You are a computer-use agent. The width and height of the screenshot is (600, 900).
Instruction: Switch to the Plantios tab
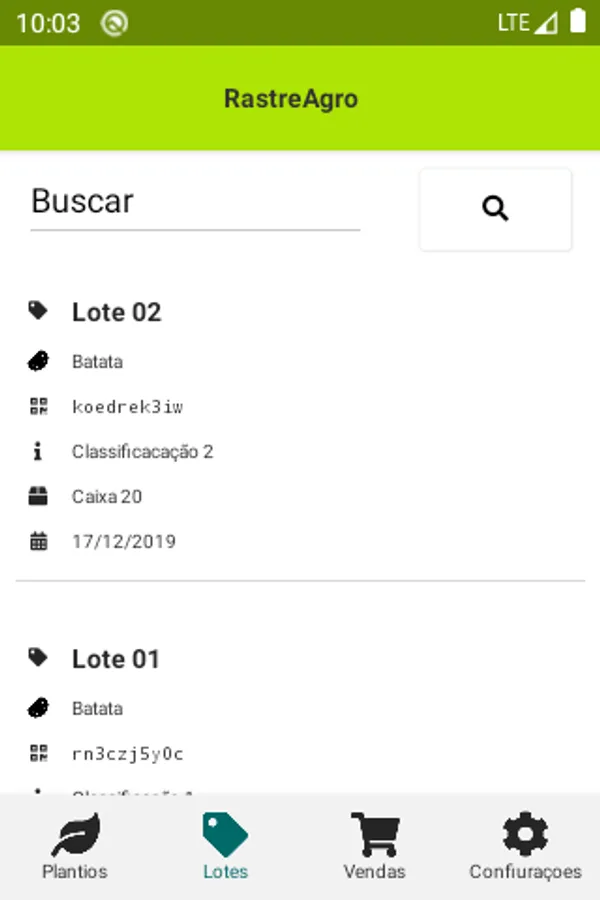tap(75, 846)
